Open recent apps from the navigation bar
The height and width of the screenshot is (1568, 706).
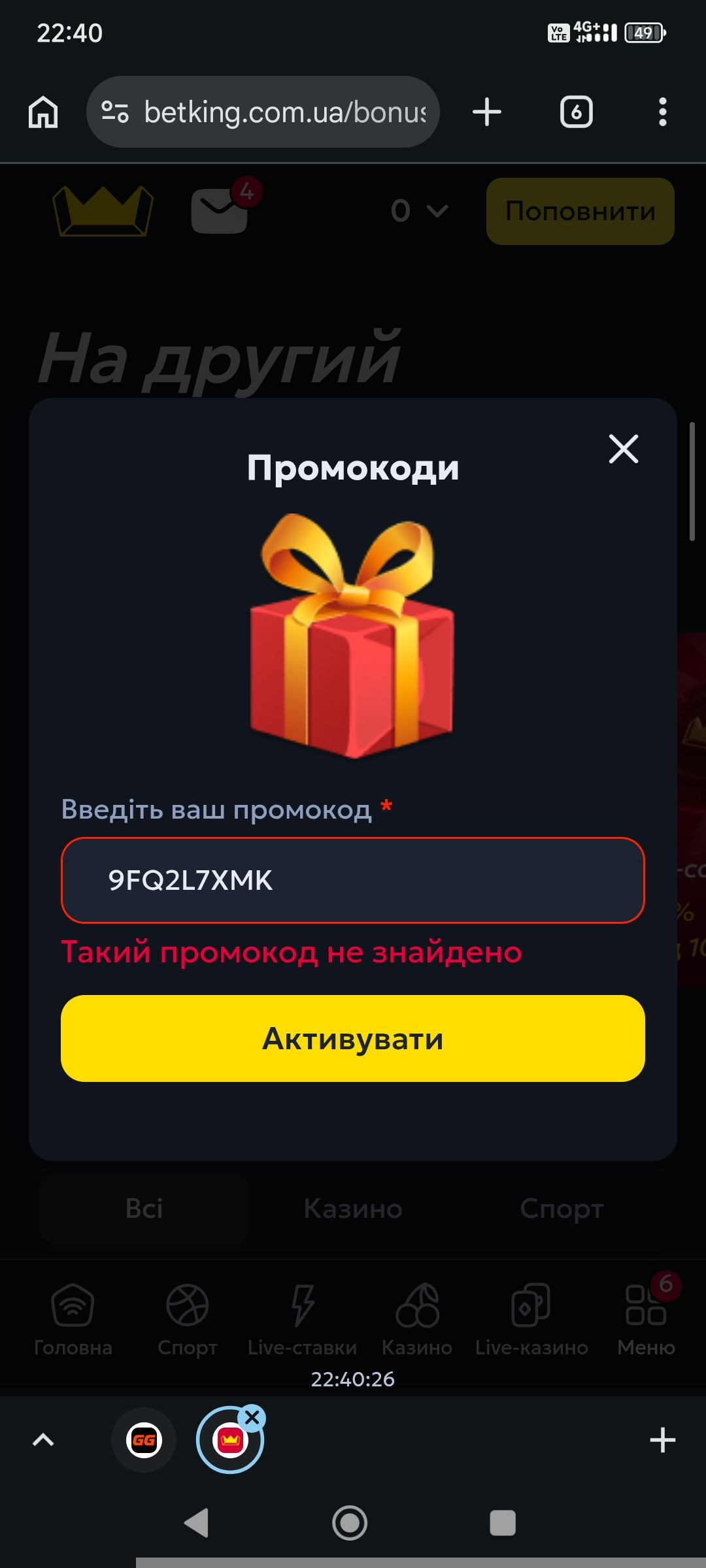[x=503, y=1523]
